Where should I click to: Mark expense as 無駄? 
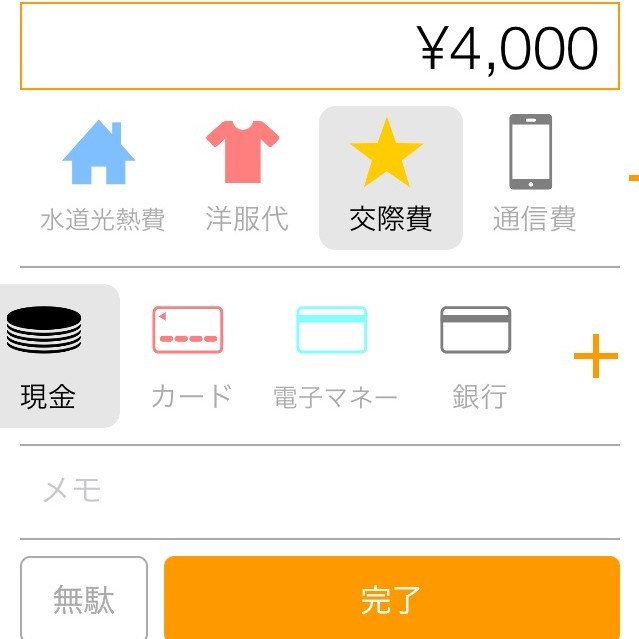tap(84, 600)
